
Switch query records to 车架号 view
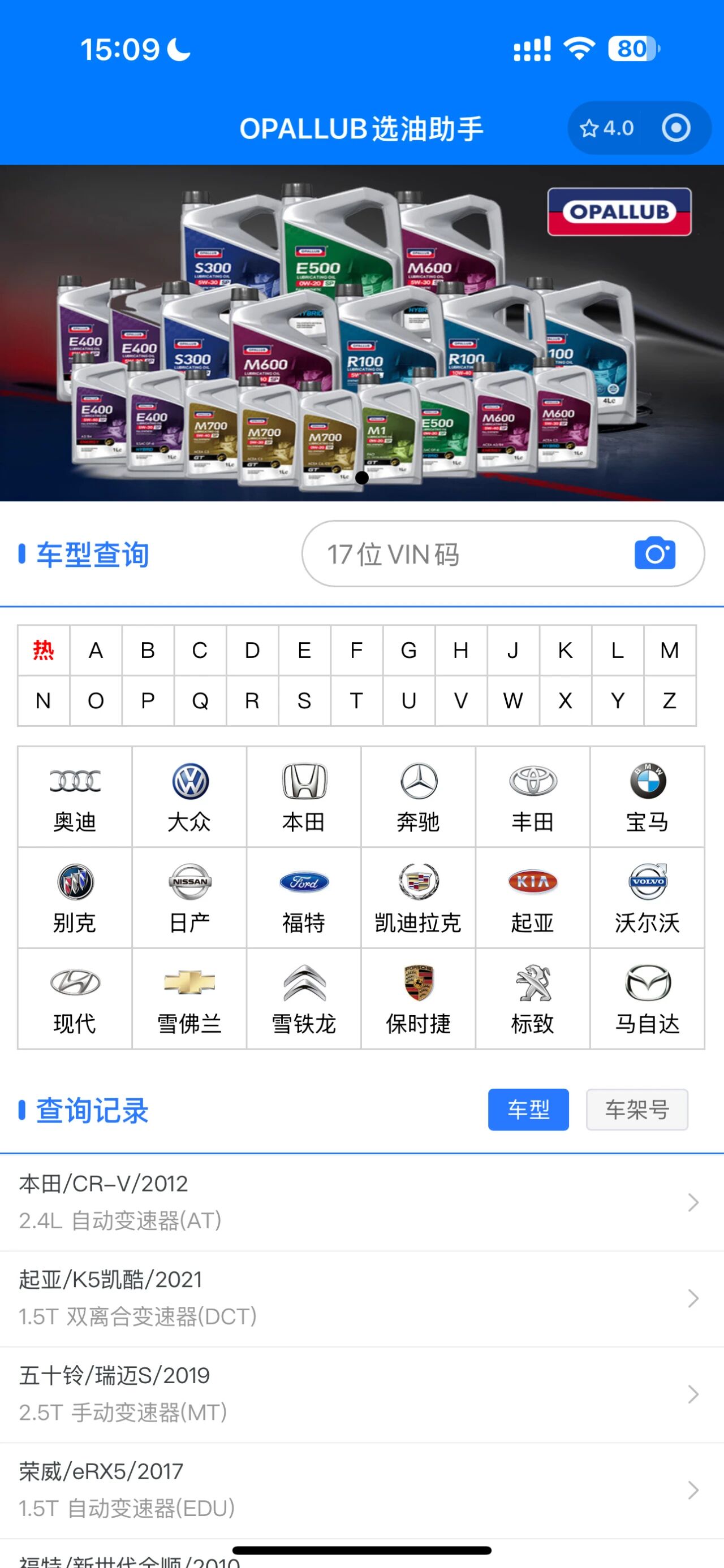tap(637, 1109)
